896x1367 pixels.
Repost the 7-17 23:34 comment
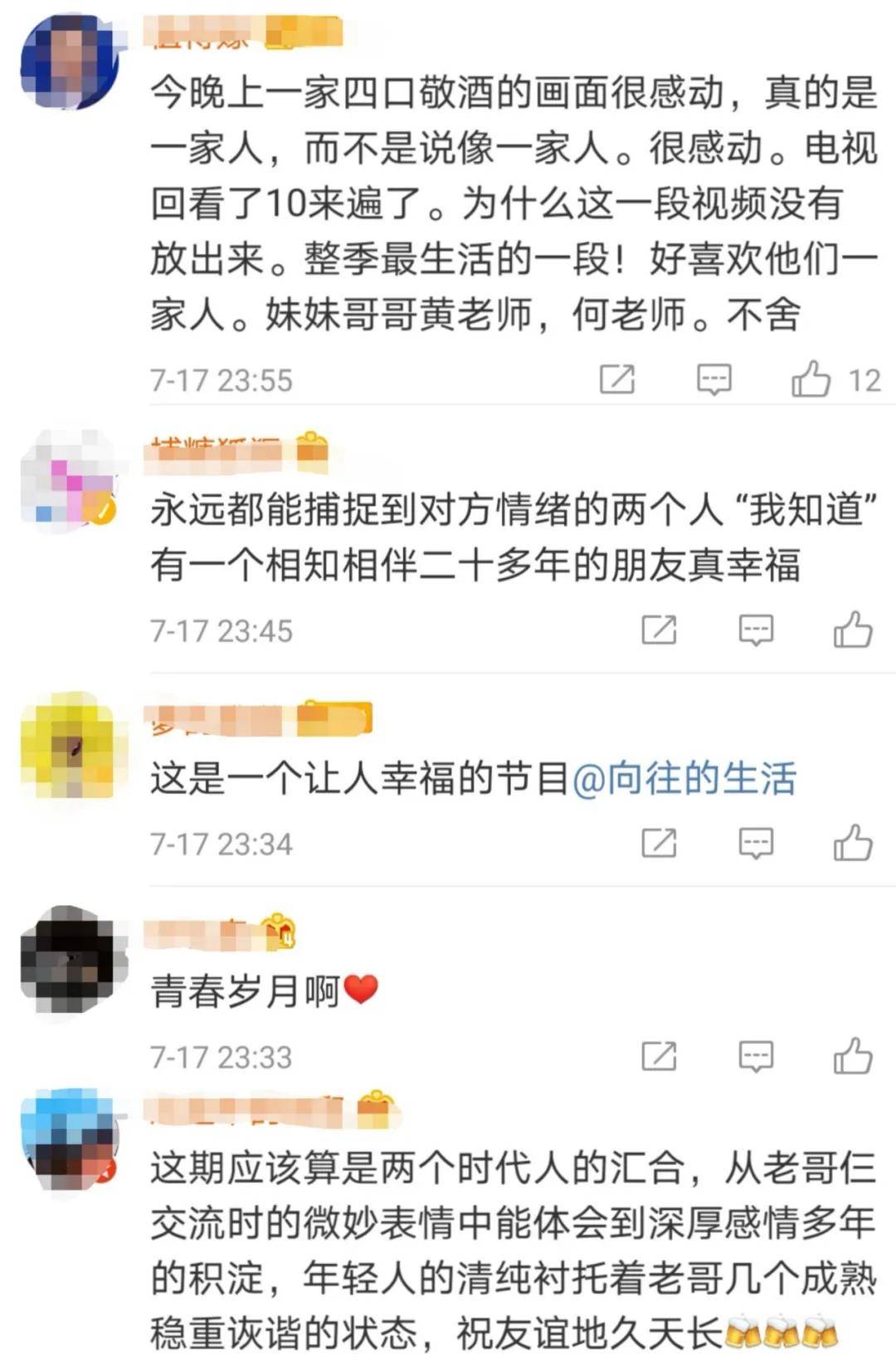point(660,844)
